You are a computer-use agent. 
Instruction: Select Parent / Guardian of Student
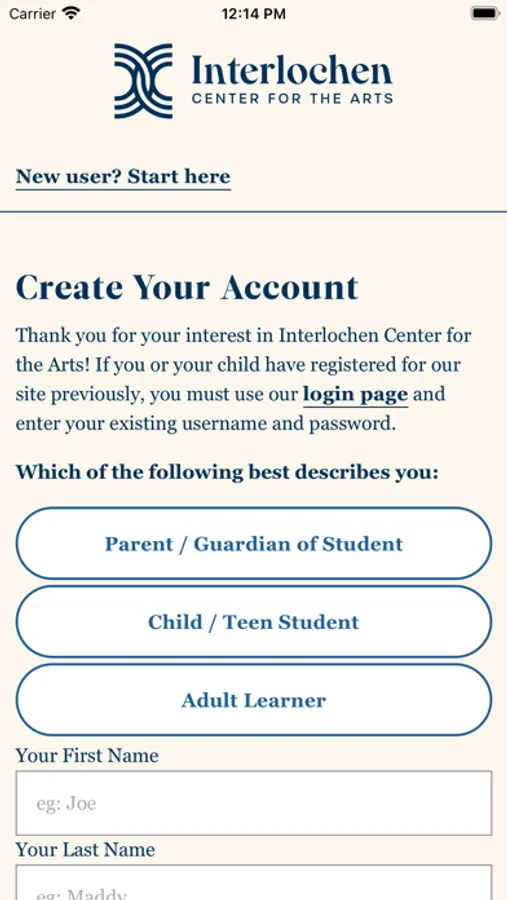pyautogui.click(x=254, y=544)
